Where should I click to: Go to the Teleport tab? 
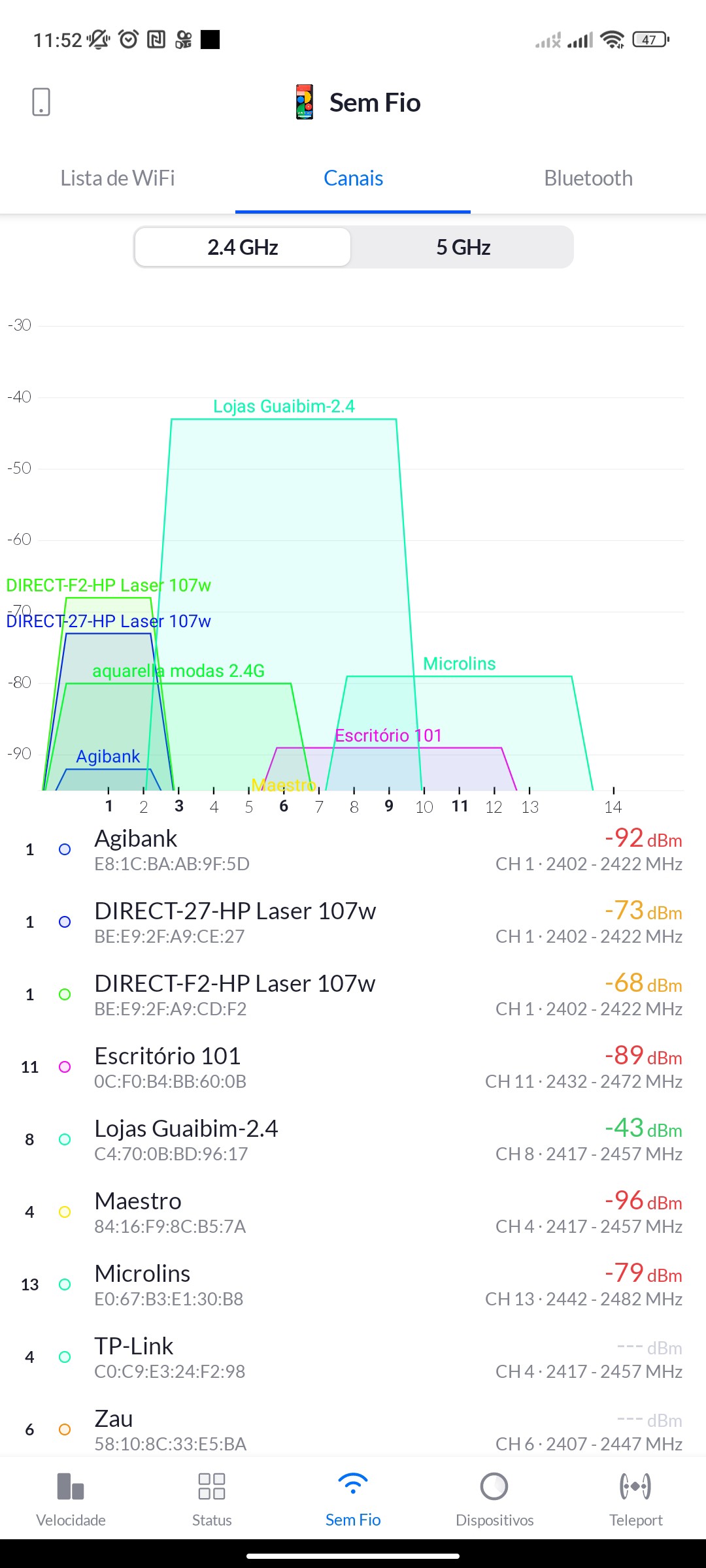pyautogui.click(x=635, y=1499)
